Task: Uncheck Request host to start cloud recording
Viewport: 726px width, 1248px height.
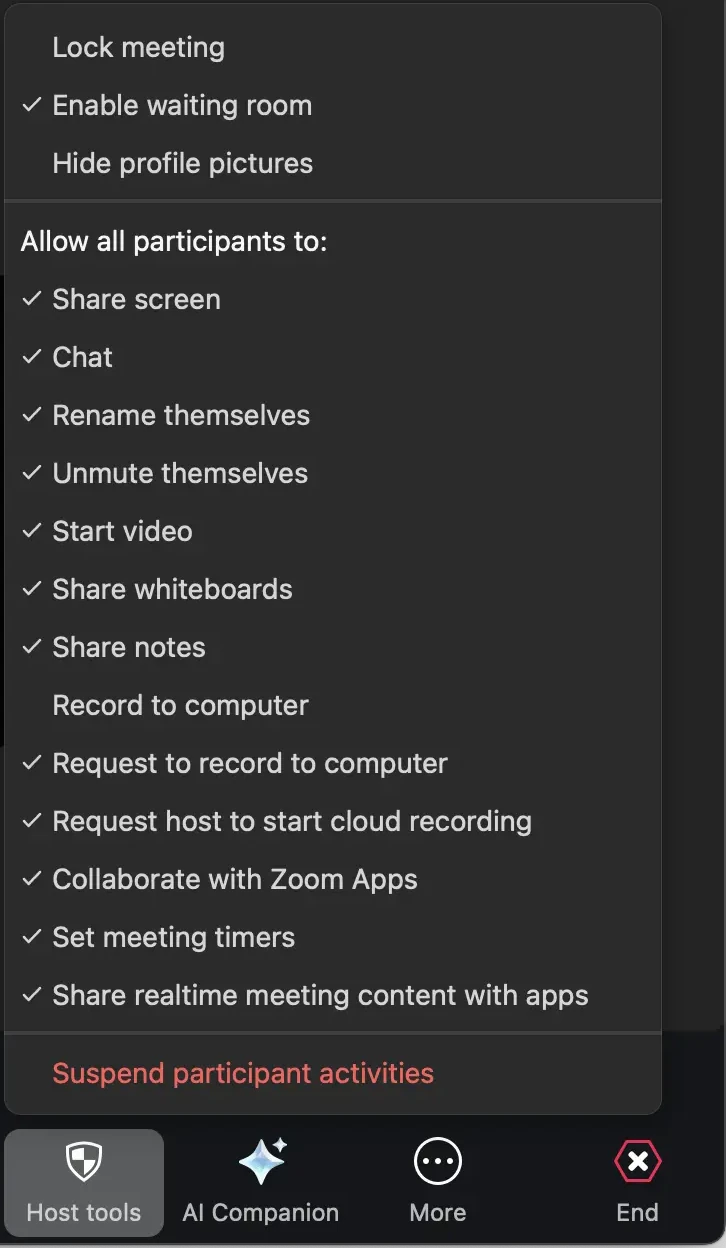Action: [292, 821]
